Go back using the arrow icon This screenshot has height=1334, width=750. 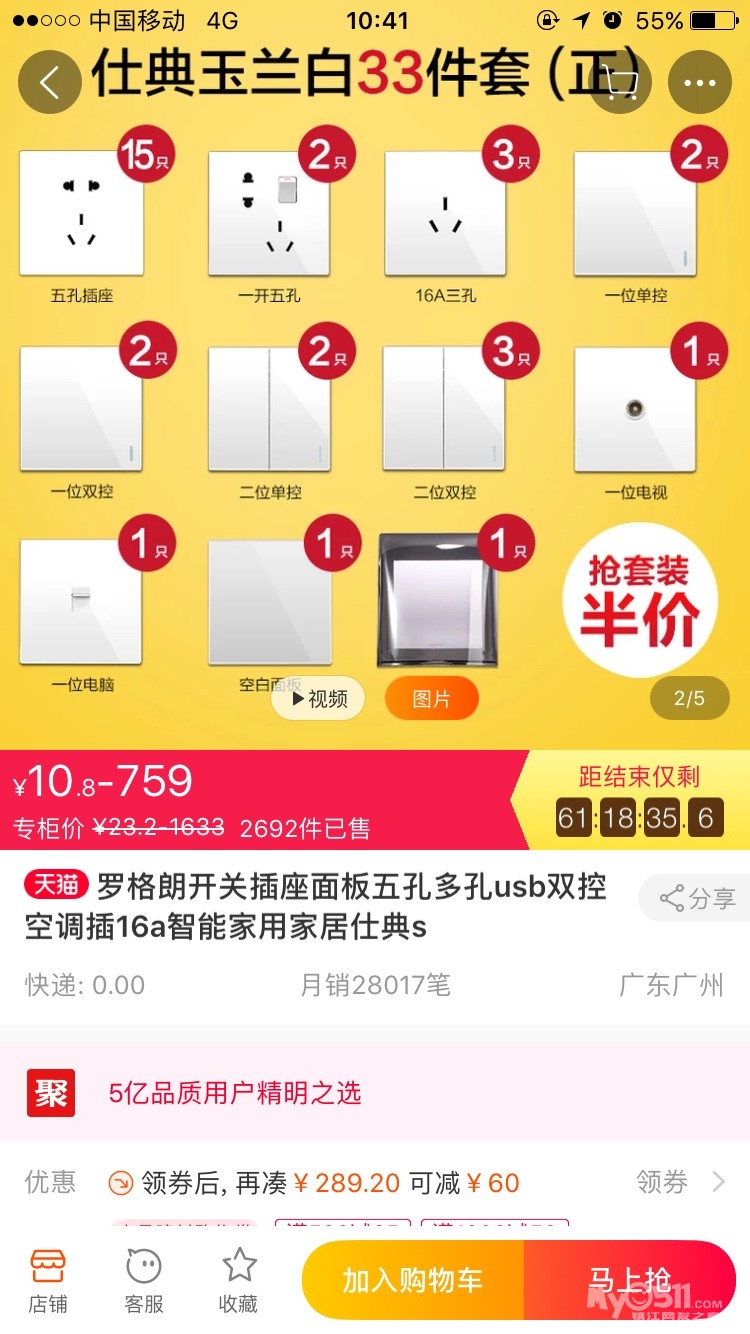50,82
